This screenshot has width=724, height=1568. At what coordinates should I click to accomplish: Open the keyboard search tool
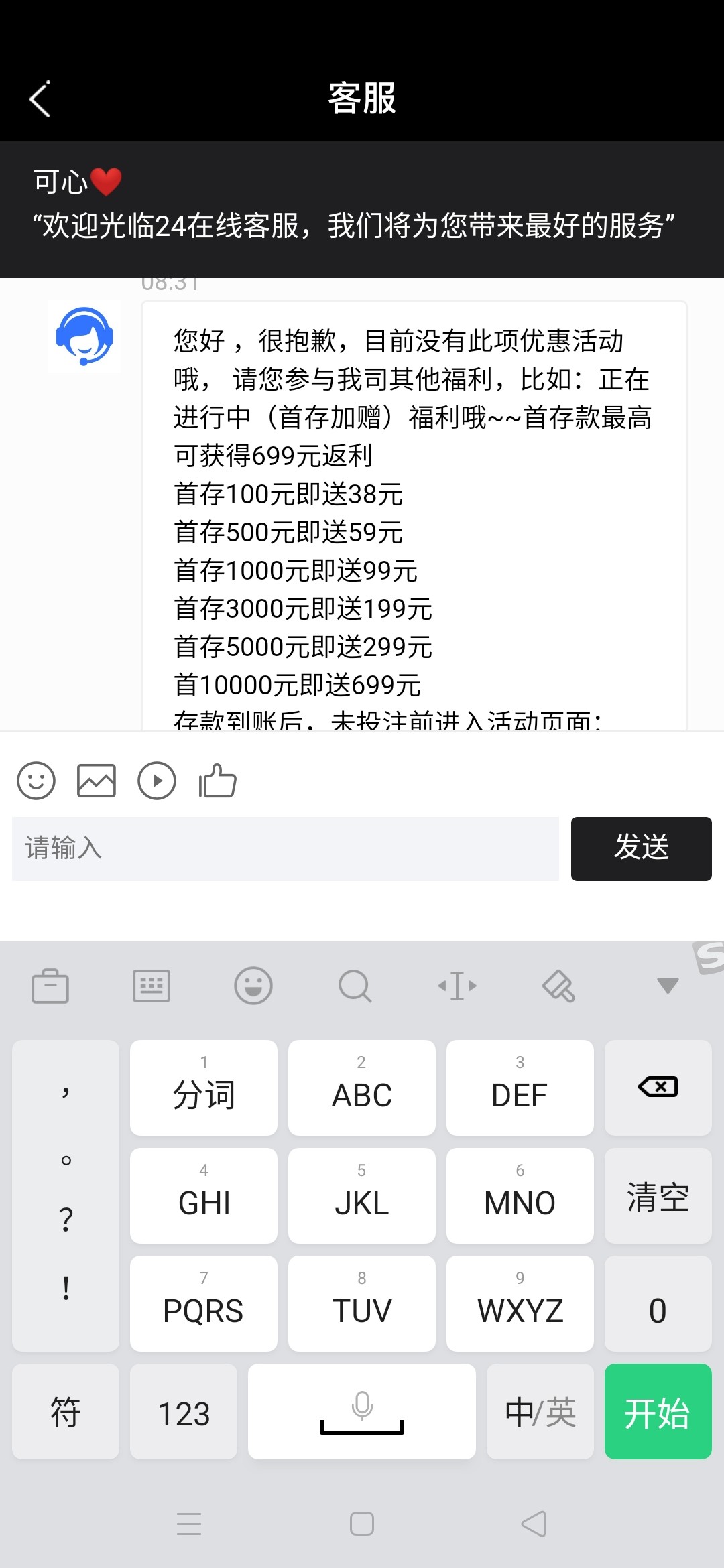pos(355,986)
